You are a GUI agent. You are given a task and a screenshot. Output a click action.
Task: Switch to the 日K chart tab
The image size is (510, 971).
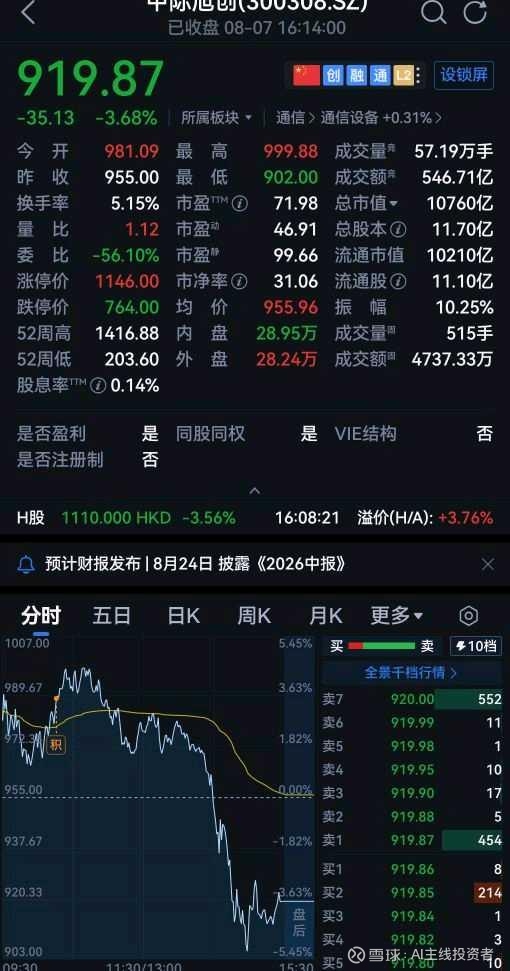(x=183, y=616)
